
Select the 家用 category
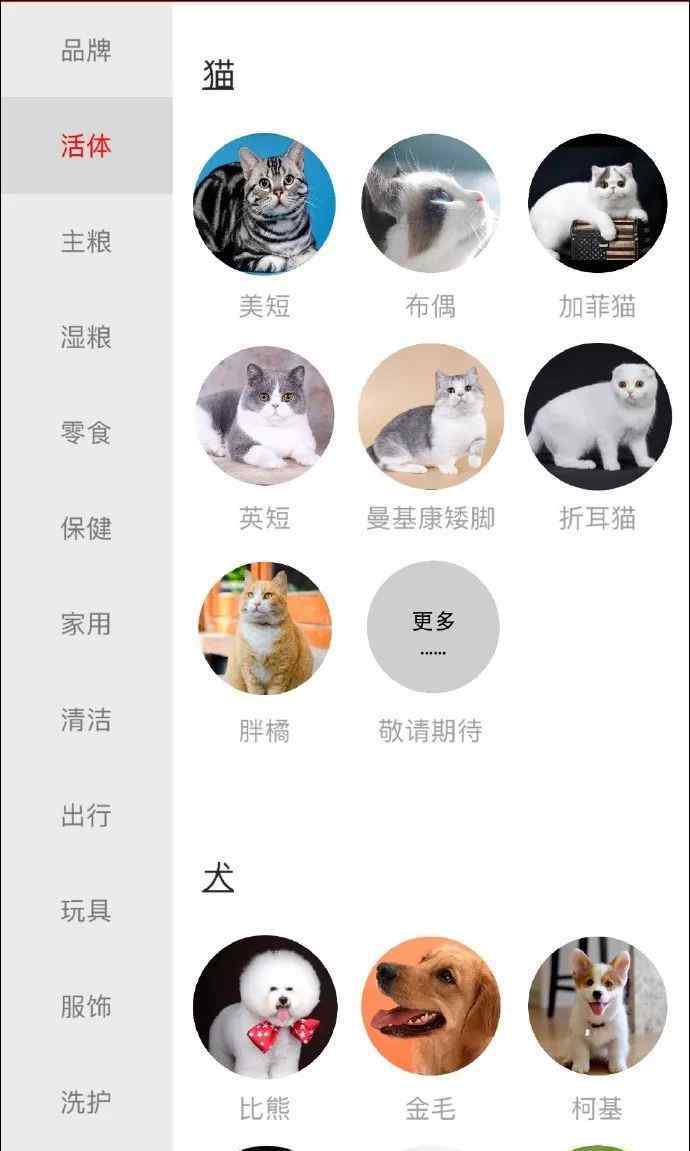[x=86, y=624]
